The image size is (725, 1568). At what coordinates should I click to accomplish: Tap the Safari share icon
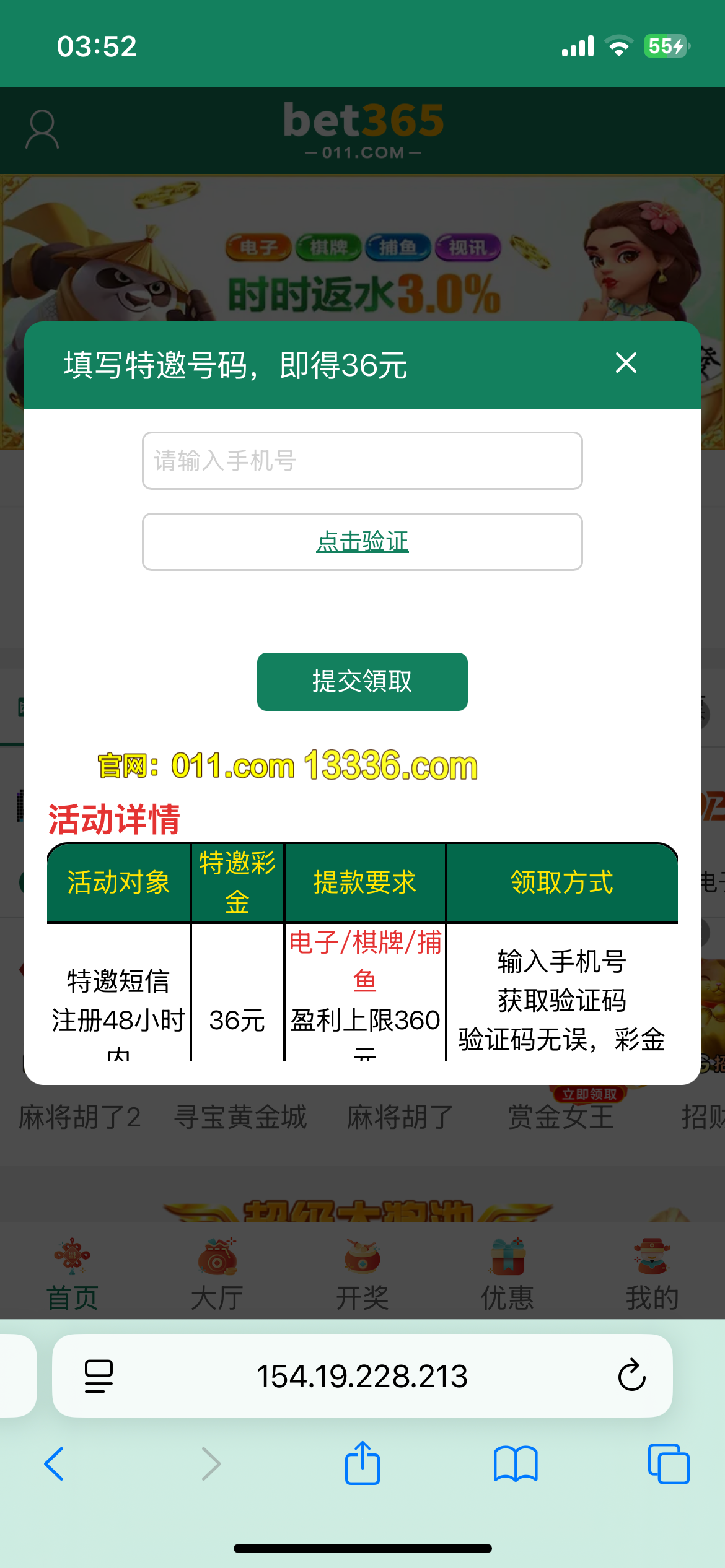pos(362,1463)
